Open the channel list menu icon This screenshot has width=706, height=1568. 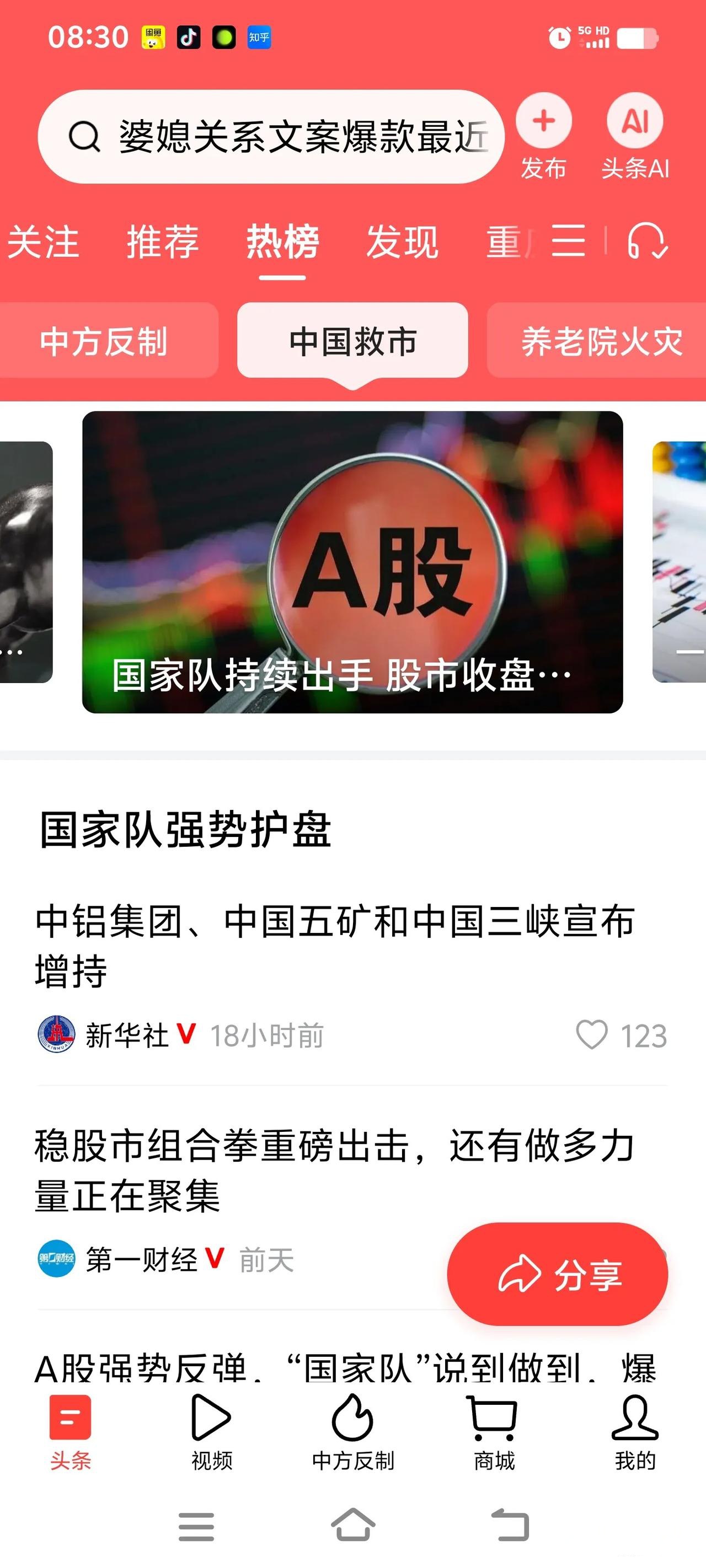[x=568, y=241]
